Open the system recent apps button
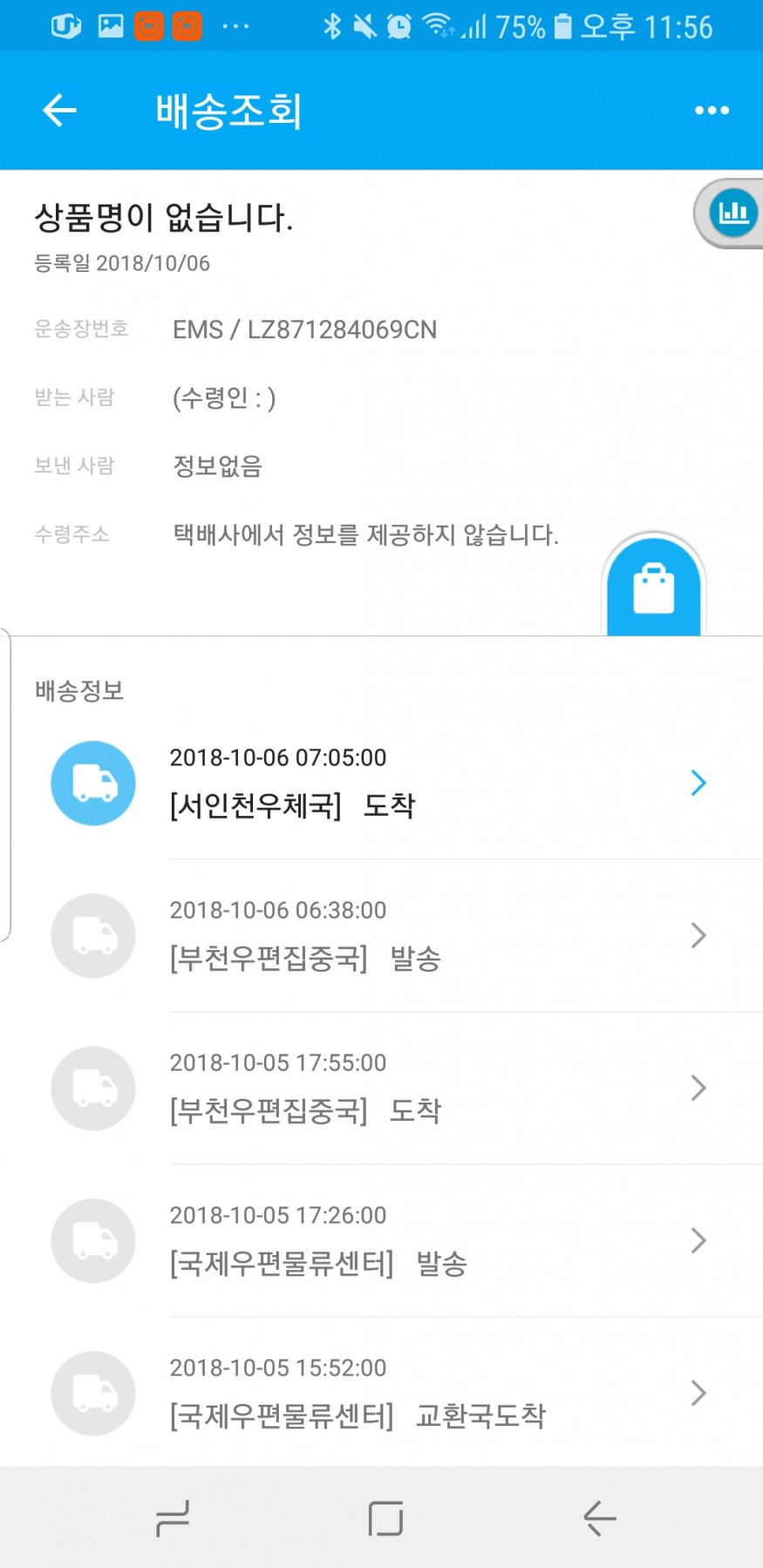 tap(173, 1518)
